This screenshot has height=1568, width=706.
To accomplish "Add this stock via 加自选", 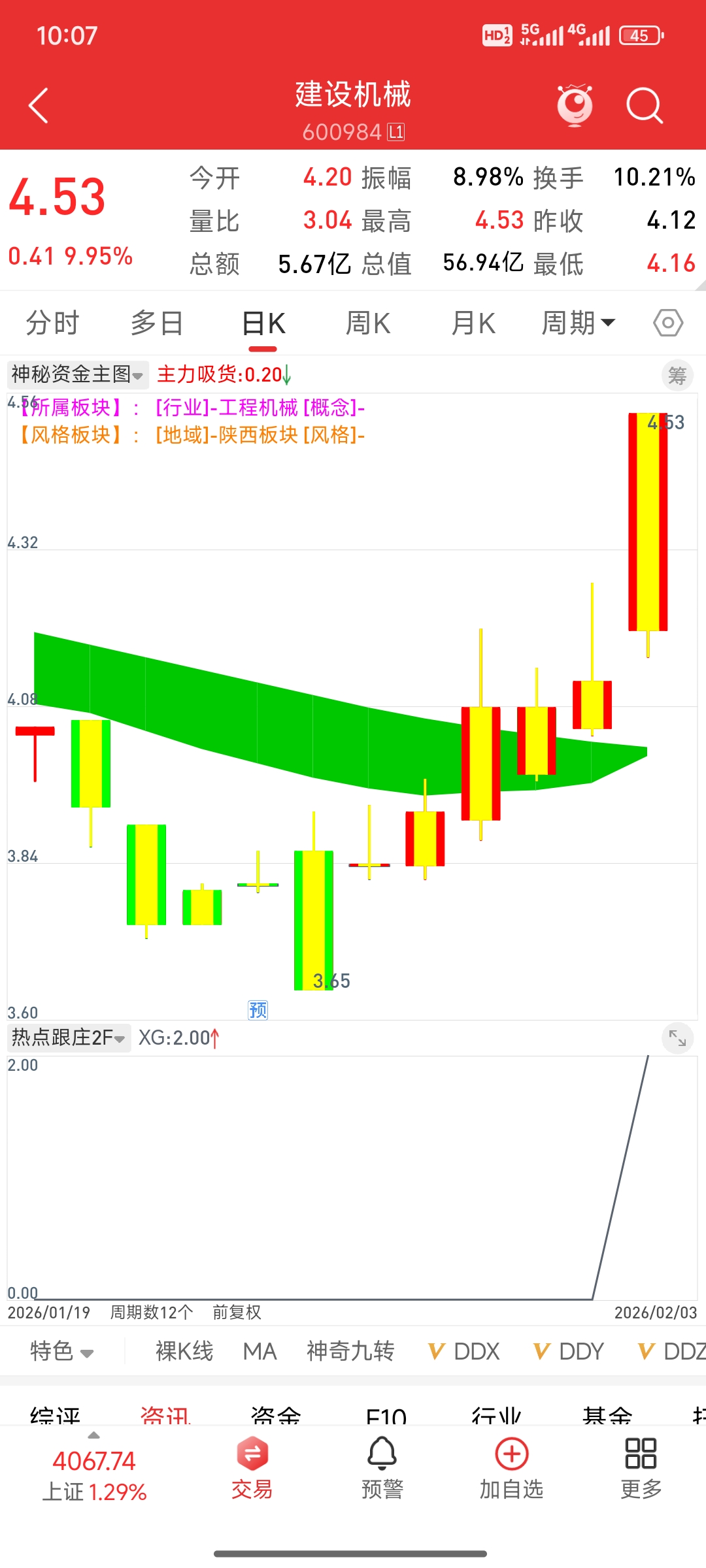I will point(512,1469).
